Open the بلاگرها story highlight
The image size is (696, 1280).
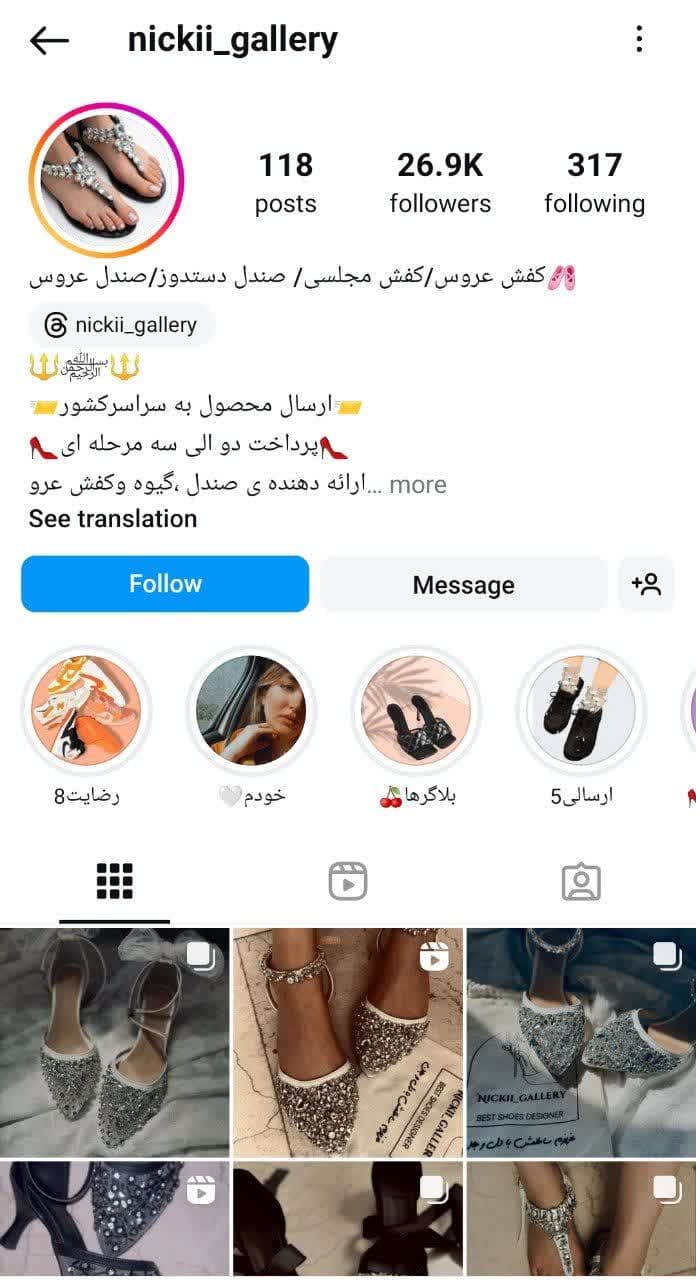416,710
